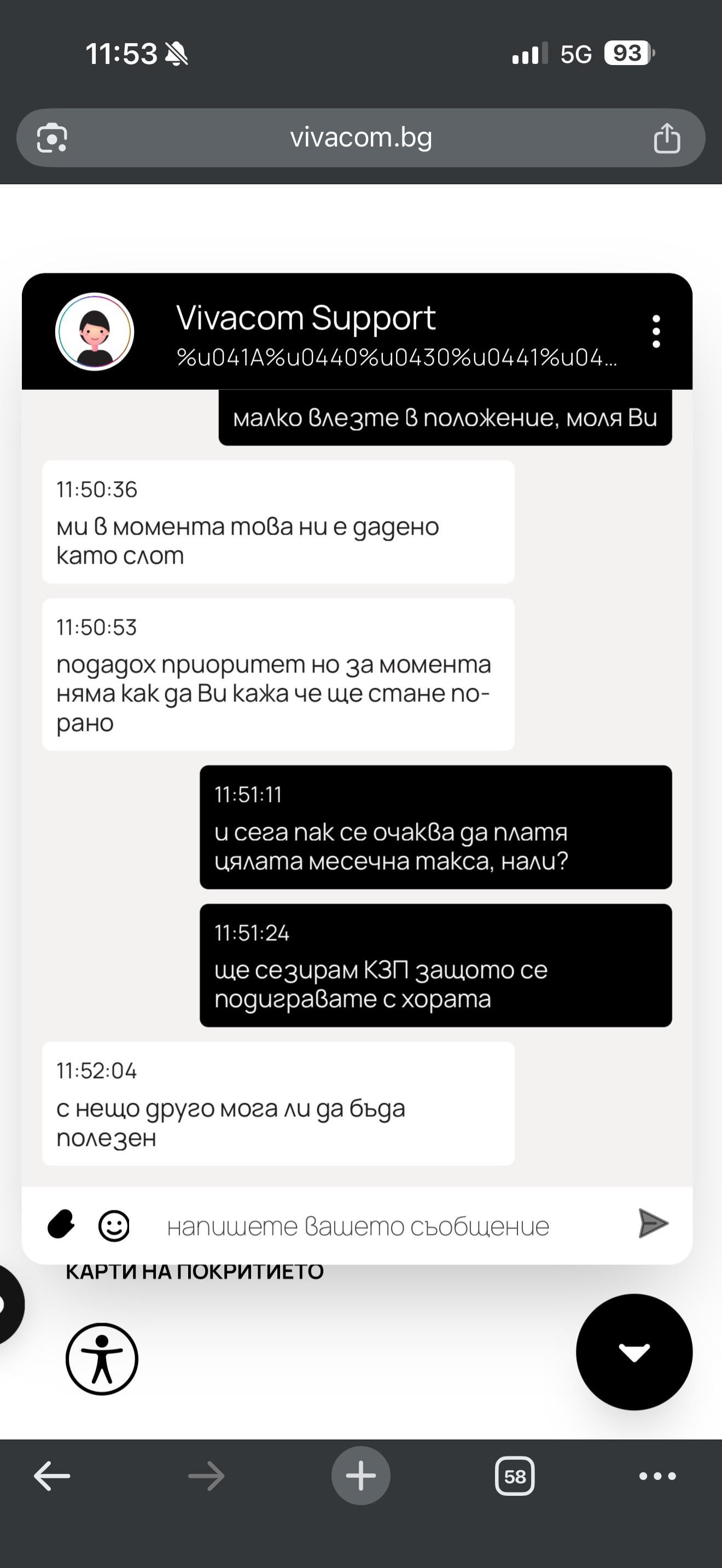Screen dimensions: 722x1568
Task: Open the accessibility options button
Action: (102, 1359)
